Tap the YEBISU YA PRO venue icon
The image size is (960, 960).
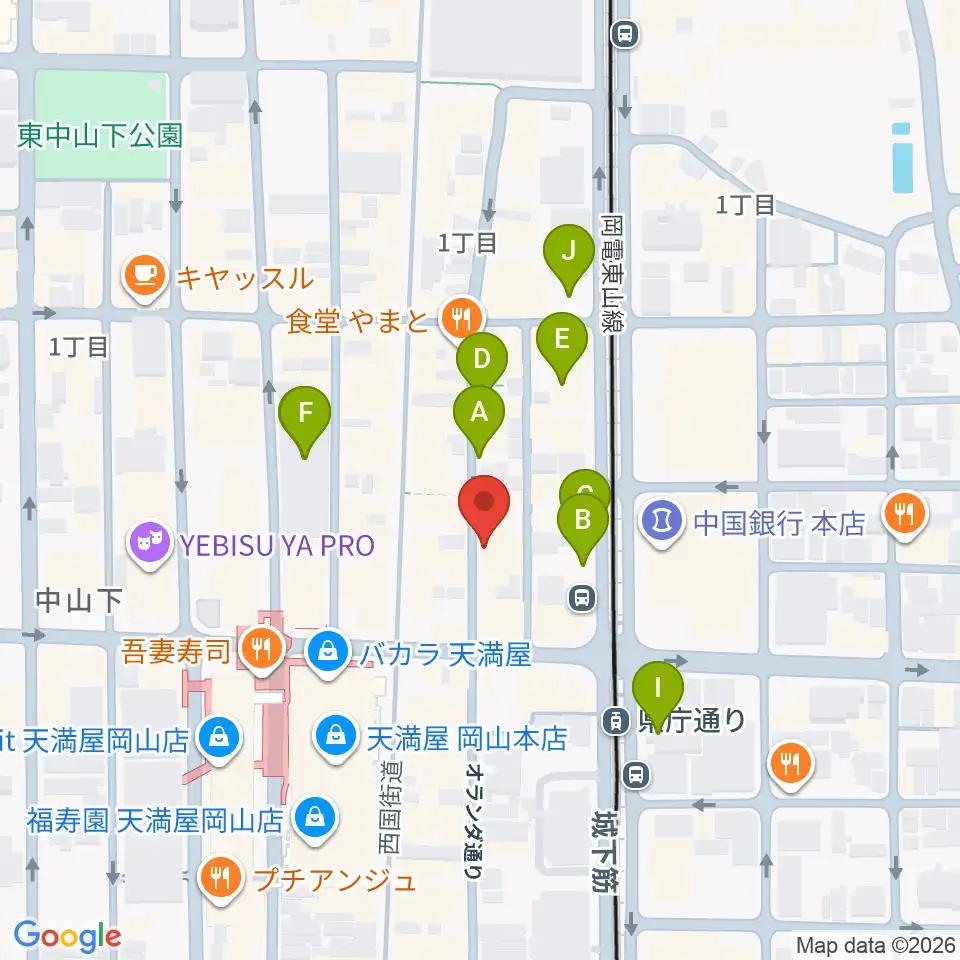pos(151,544)
